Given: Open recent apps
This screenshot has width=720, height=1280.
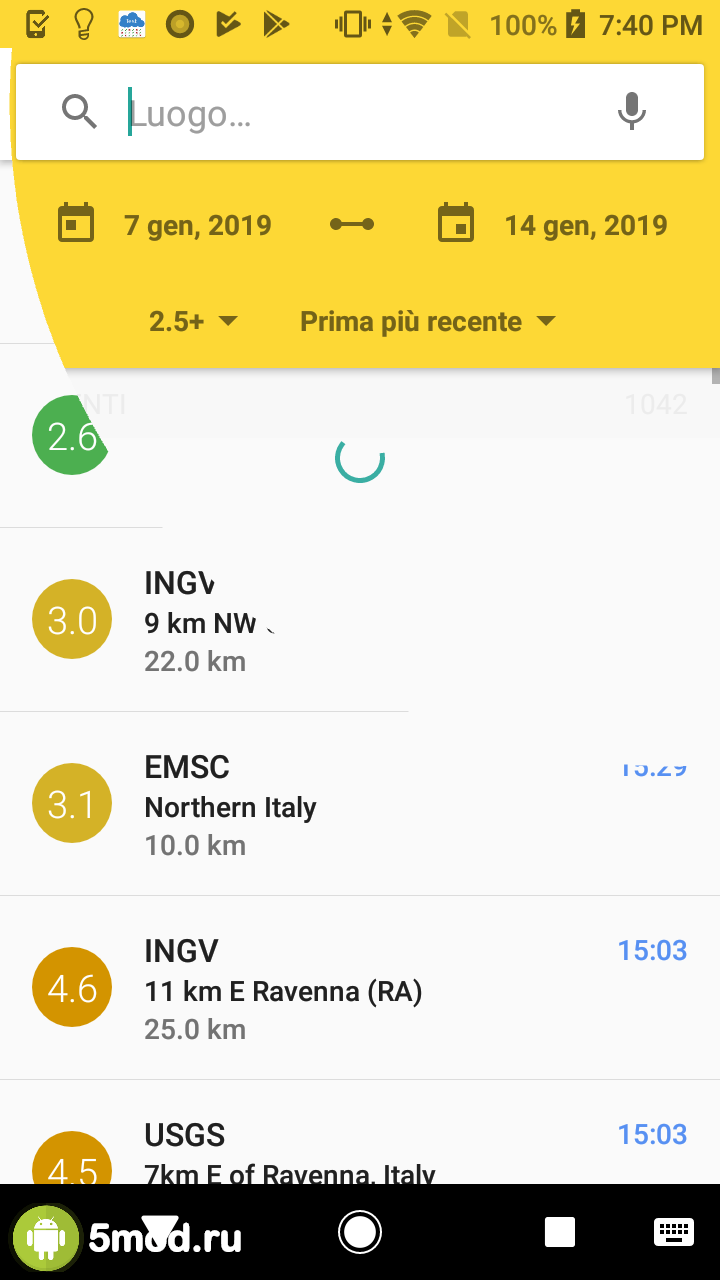Looking at the screenshot, I should [559, 1232].
